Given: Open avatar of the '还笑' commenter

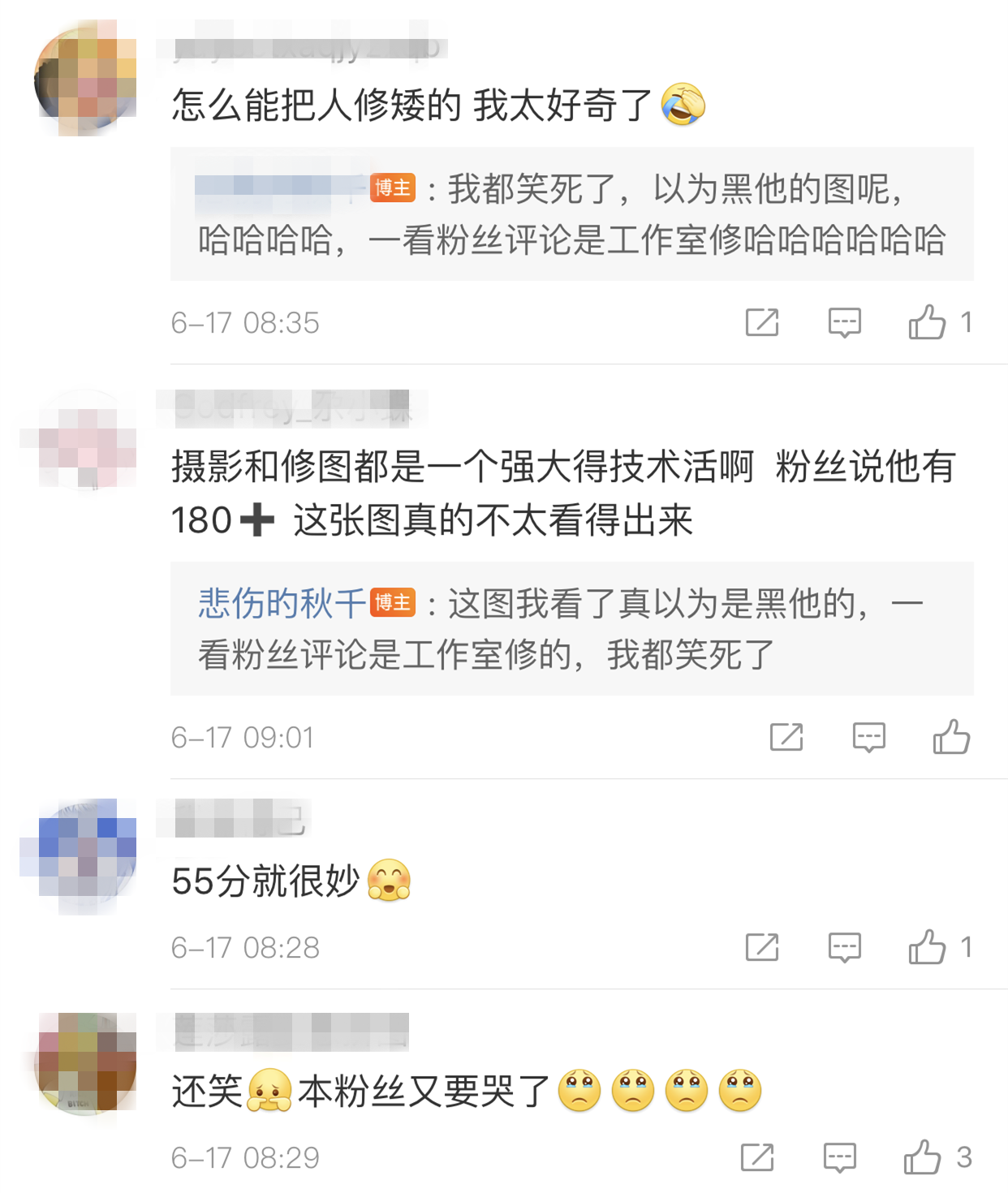Looking at the screenshot, I should click(86, 1063).
